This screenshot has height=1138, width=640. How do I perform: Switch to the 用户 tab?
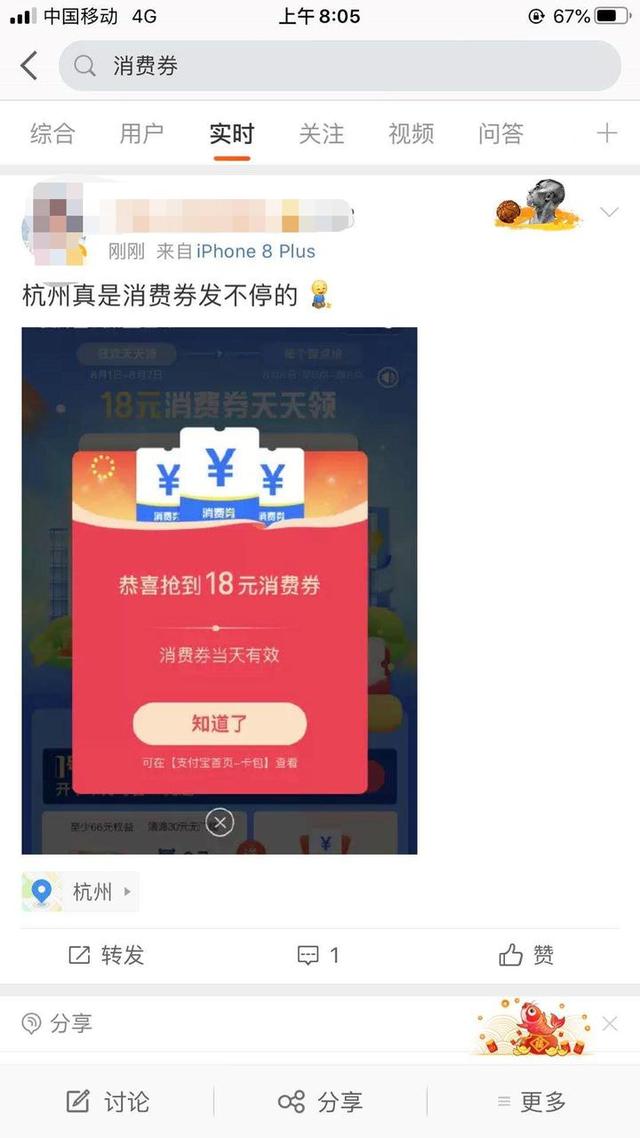141,133
